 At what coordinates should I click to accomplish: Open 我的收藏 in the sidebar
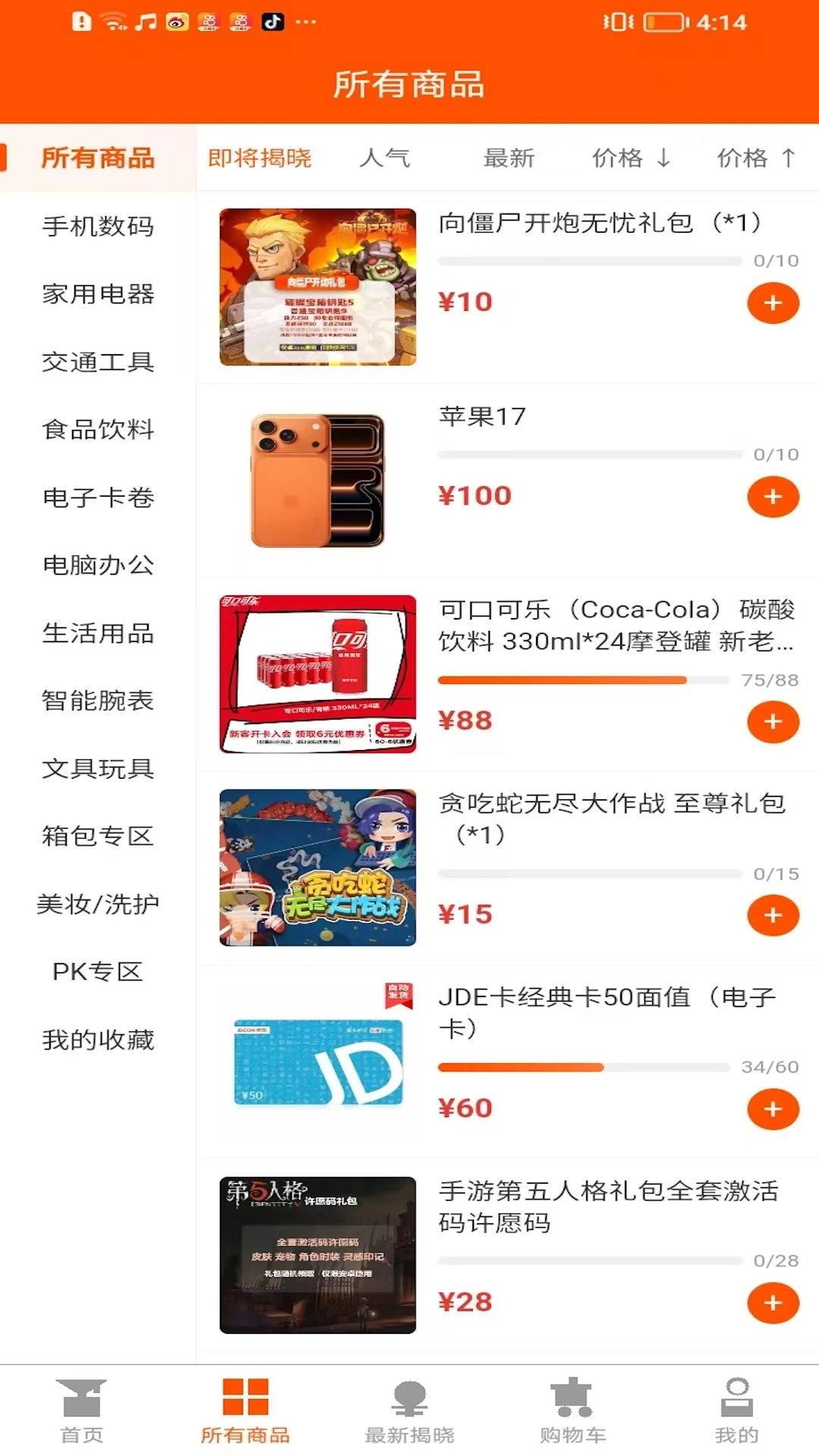click(98, 1040)
